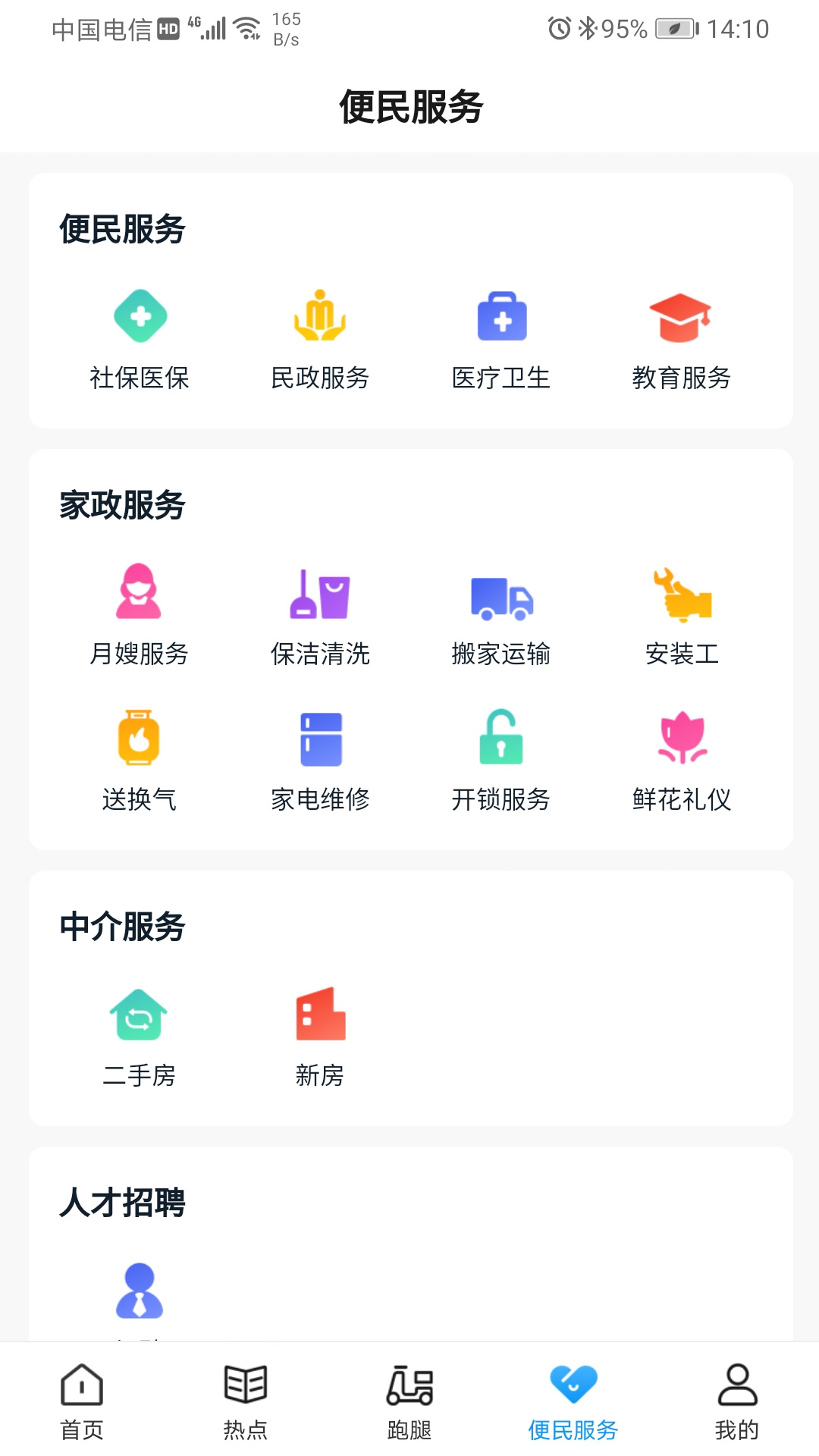View 新房 listings
The height and width of the screenshot is (1456, 819).
coord(320,1036)
